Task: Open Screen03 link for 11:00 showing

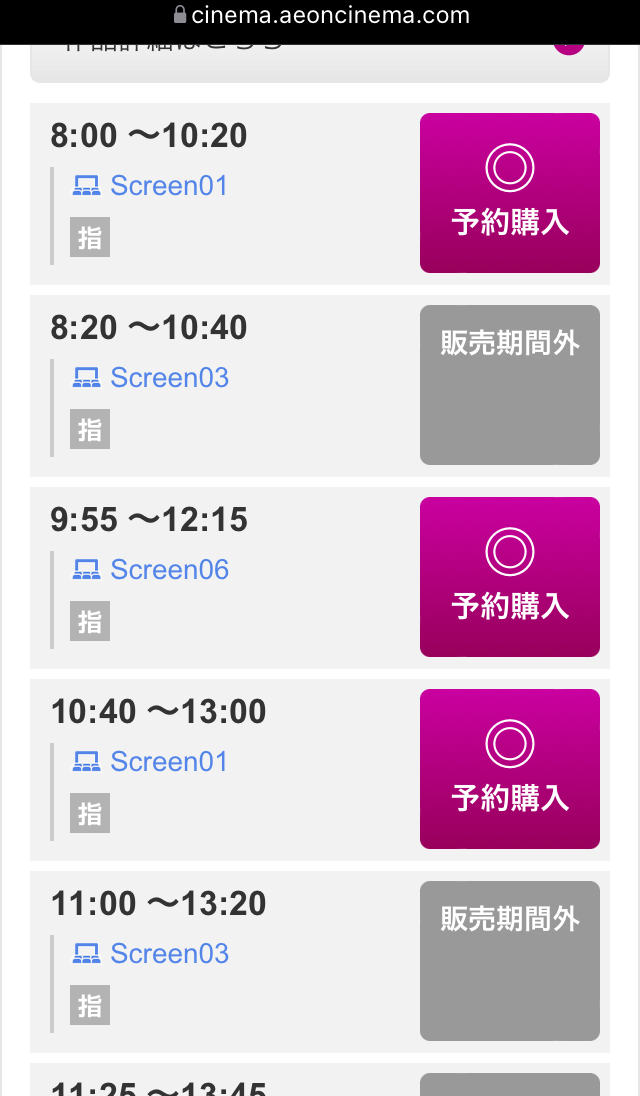Action: click(x=150, y=953)
